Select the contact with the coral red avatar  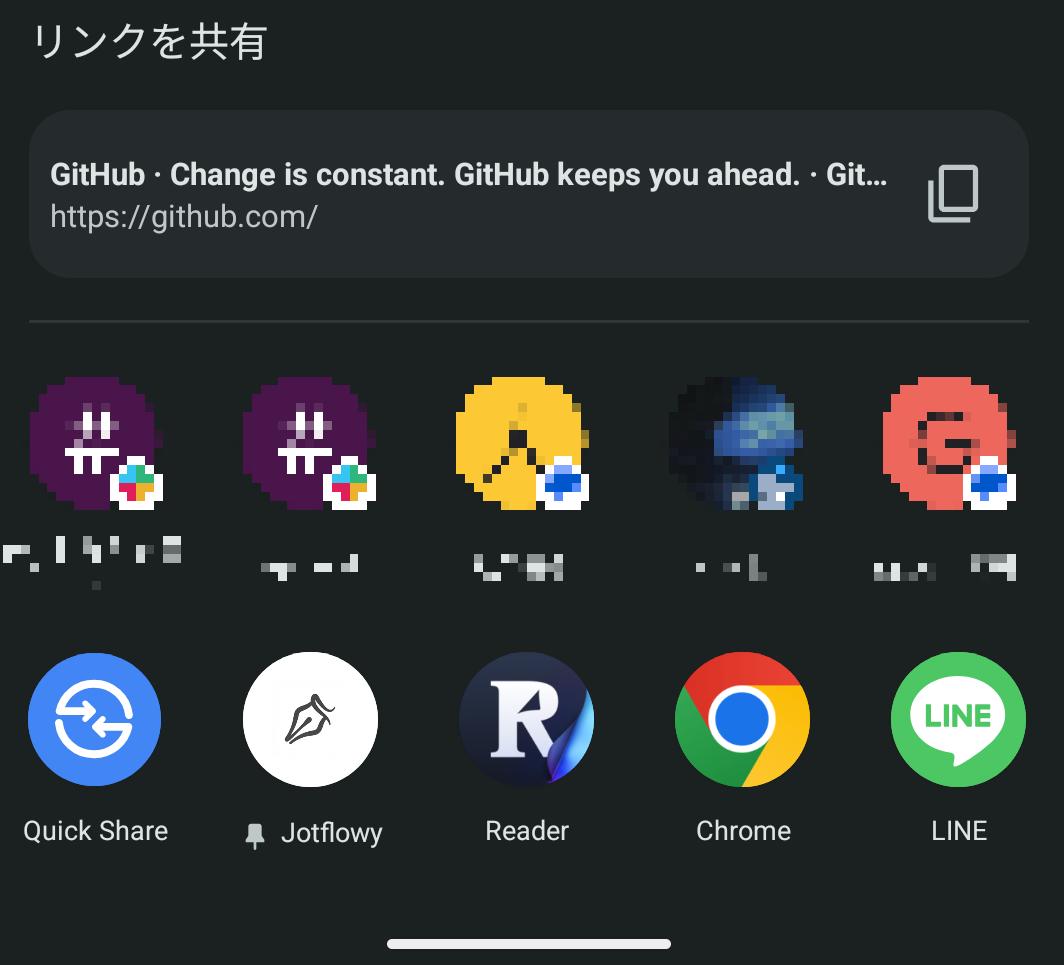(948, 444)
